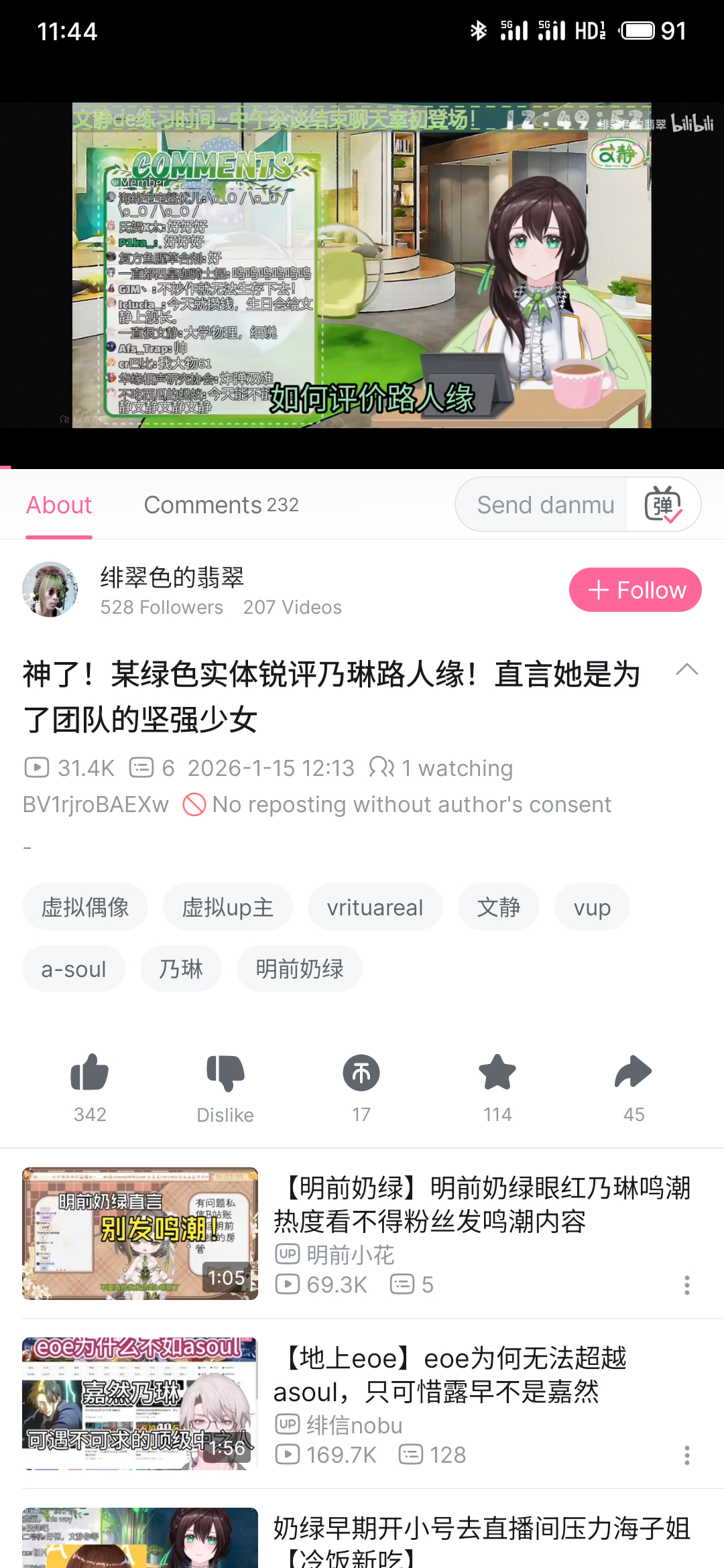Follow uploader 绯翠色的翡翠
The height and width of the screenshot is (1568, 724).
[x=635, y=590]
